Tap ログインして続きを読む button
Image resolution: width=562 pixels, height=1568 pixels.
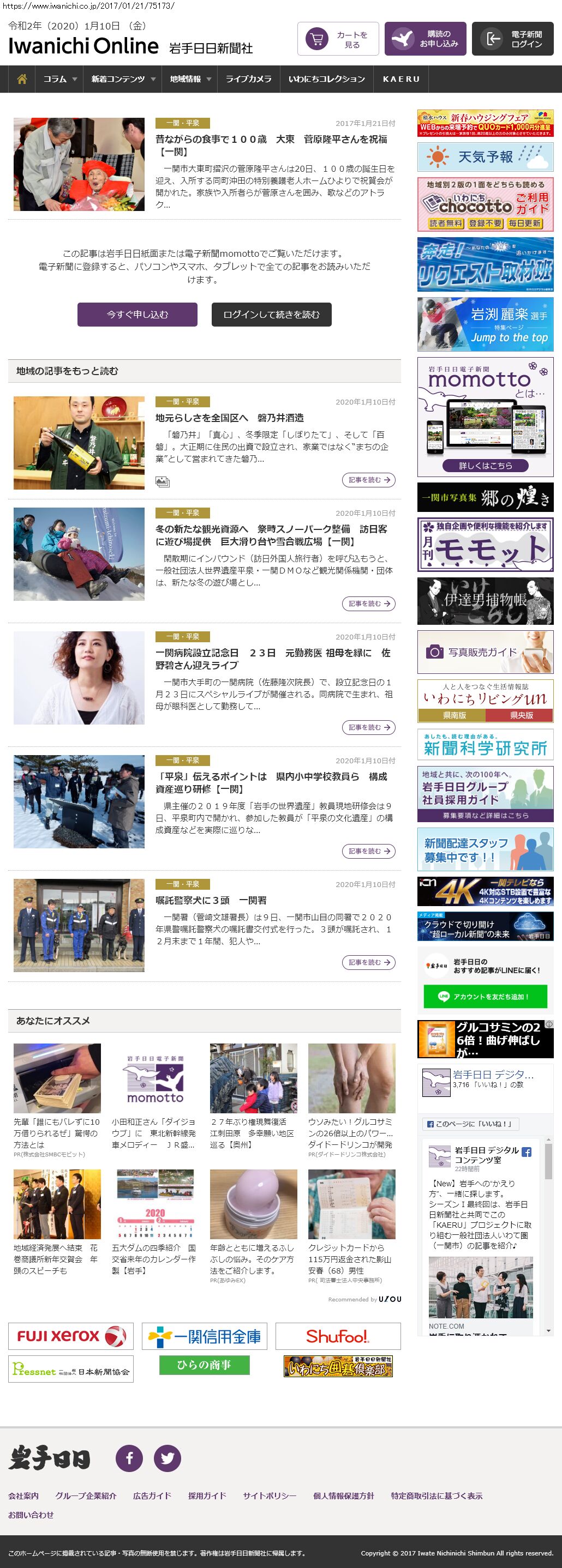point(271,315)
